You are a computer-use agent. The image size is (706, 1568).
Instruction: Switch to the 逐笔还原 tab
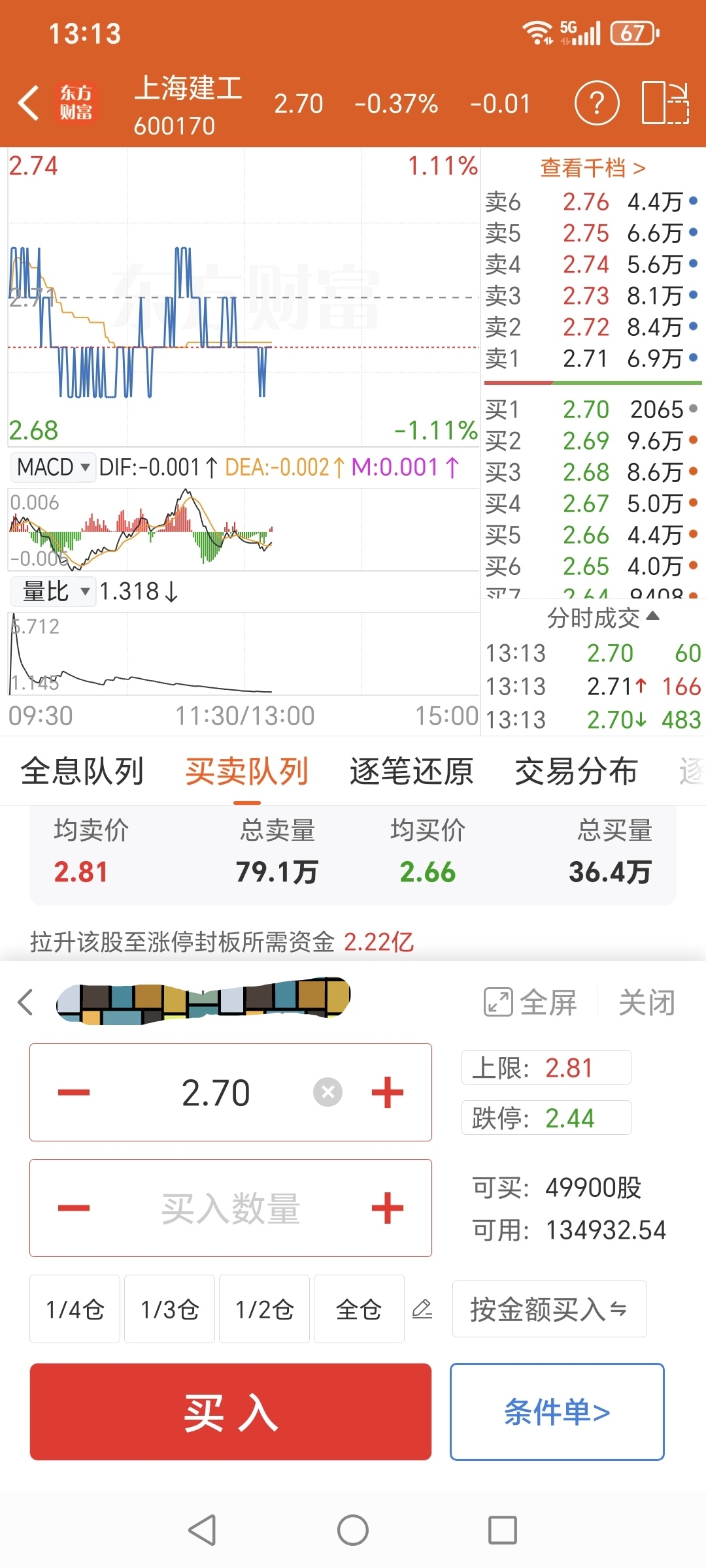(x=411, y=772)
